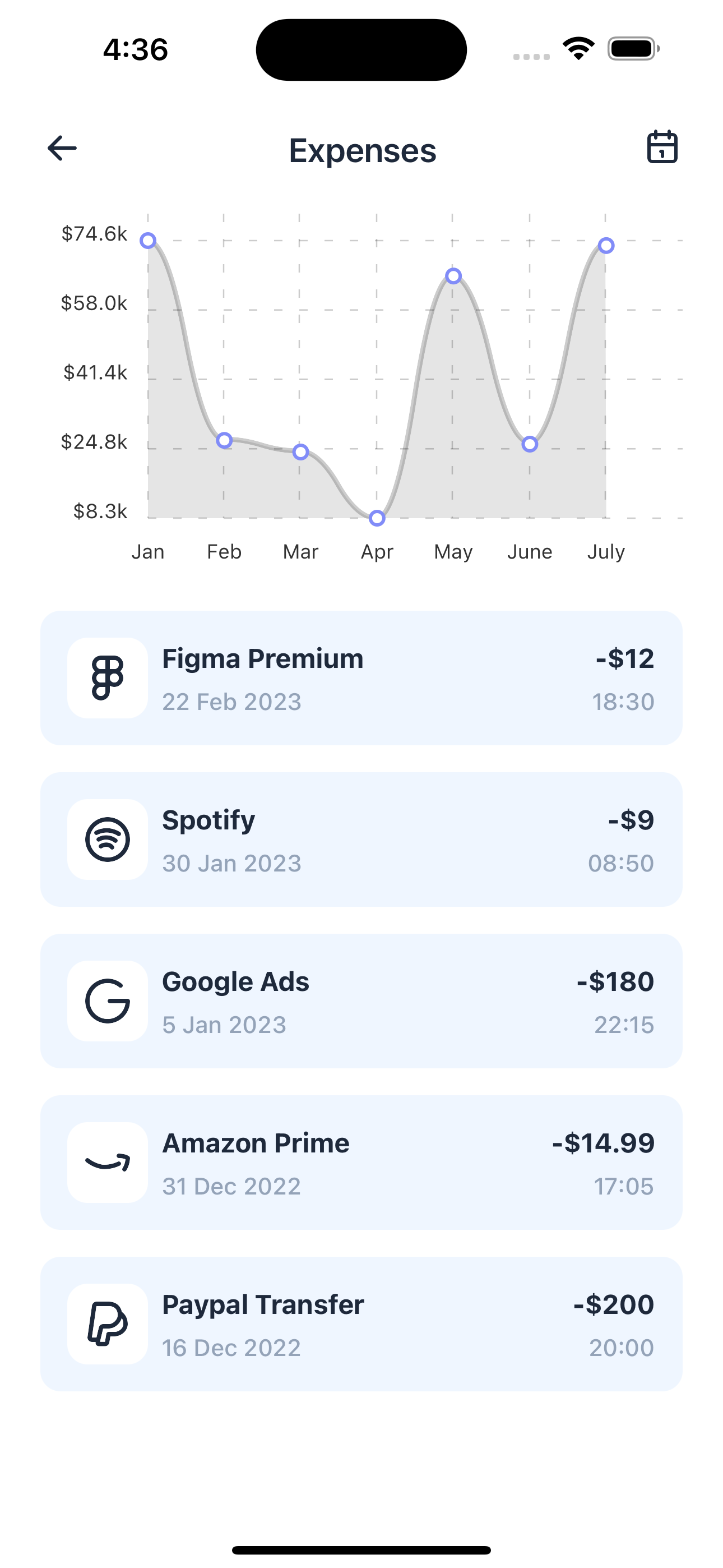Select the July data point marker
The height and width of the screenshot is (1568, 723).
point(606,246)
